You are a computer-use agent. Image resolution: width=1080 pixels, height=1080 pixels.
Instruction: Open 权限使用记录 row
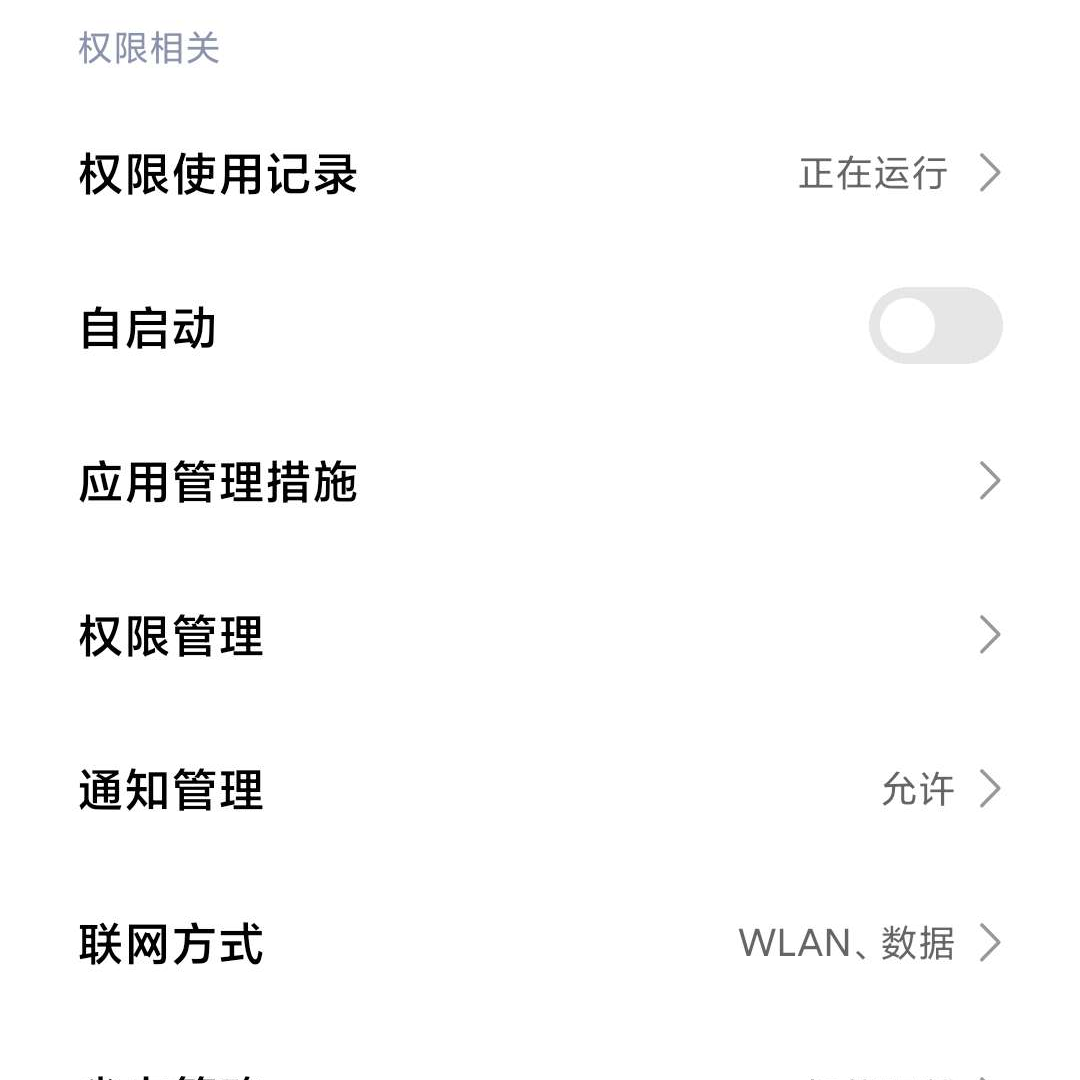point(540,174)
